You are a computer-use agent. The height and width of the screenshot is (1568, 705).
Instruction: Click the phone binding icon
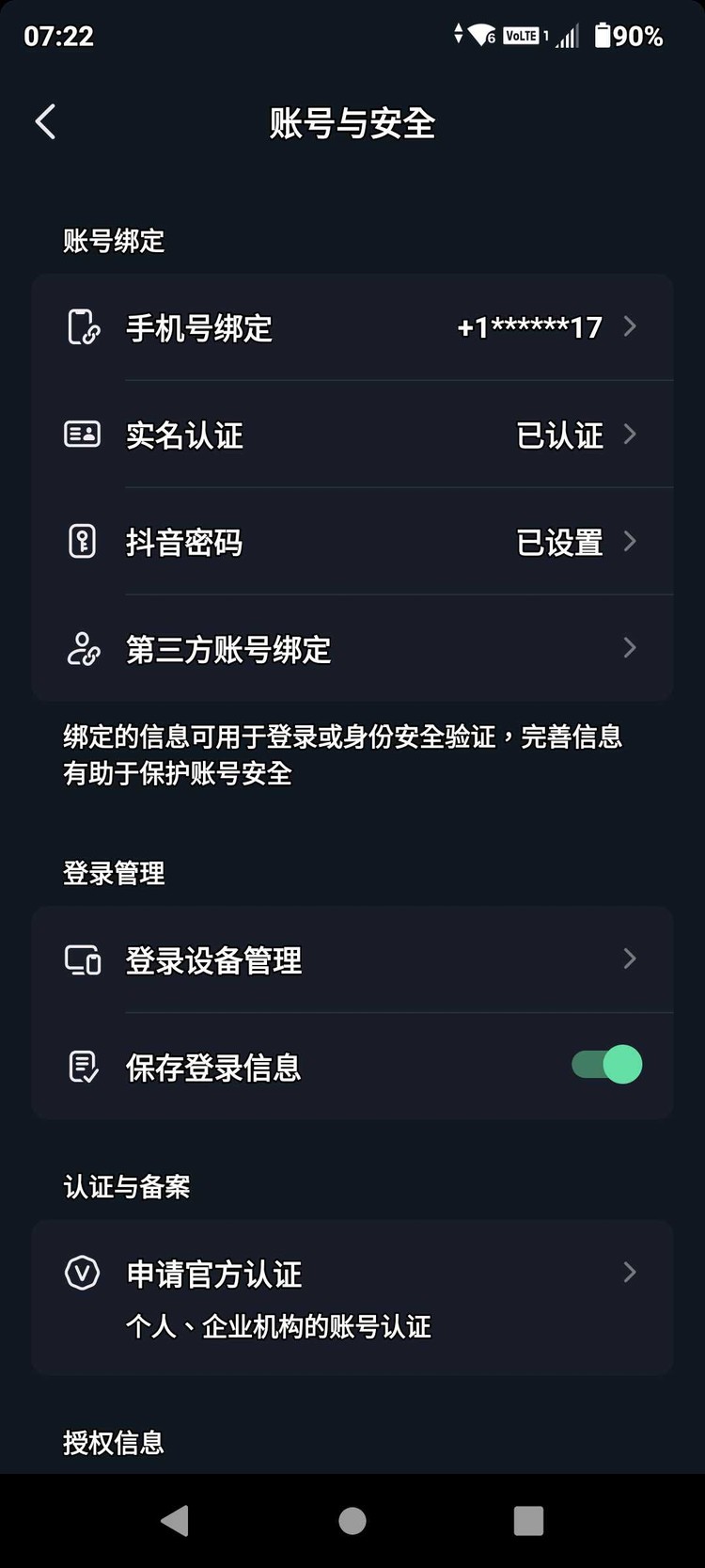[82, 326]
